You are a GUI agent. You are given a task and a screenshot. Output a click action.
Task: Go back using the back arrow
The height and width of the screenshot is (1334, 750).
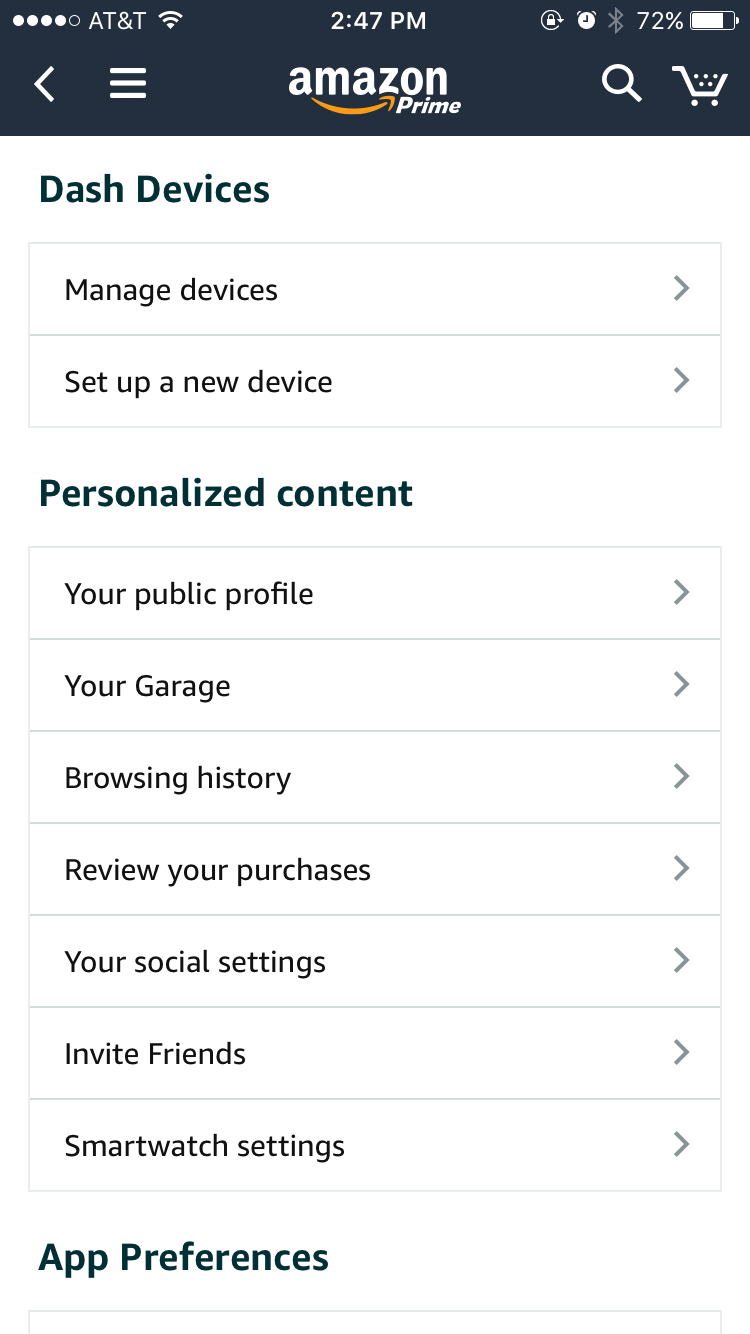click(44, 84)
